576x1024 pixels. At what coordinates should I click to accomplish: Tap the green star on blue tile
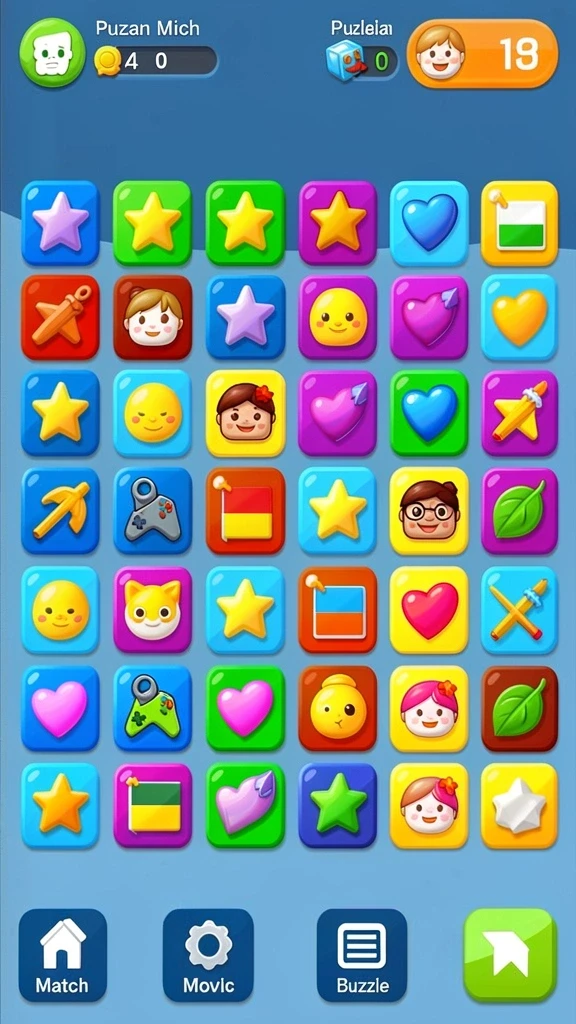pos(338,806)
